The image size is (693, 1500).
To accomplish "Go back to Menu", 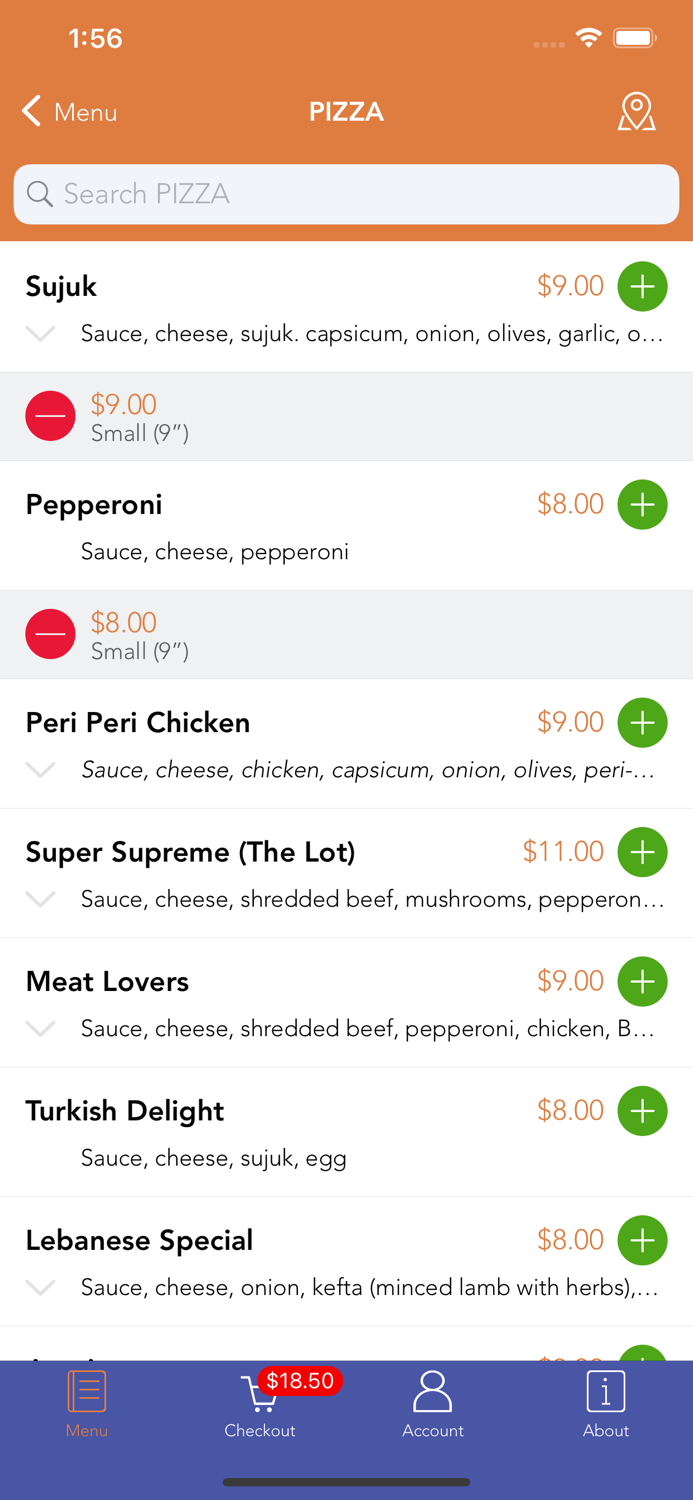I will point(70,112).
